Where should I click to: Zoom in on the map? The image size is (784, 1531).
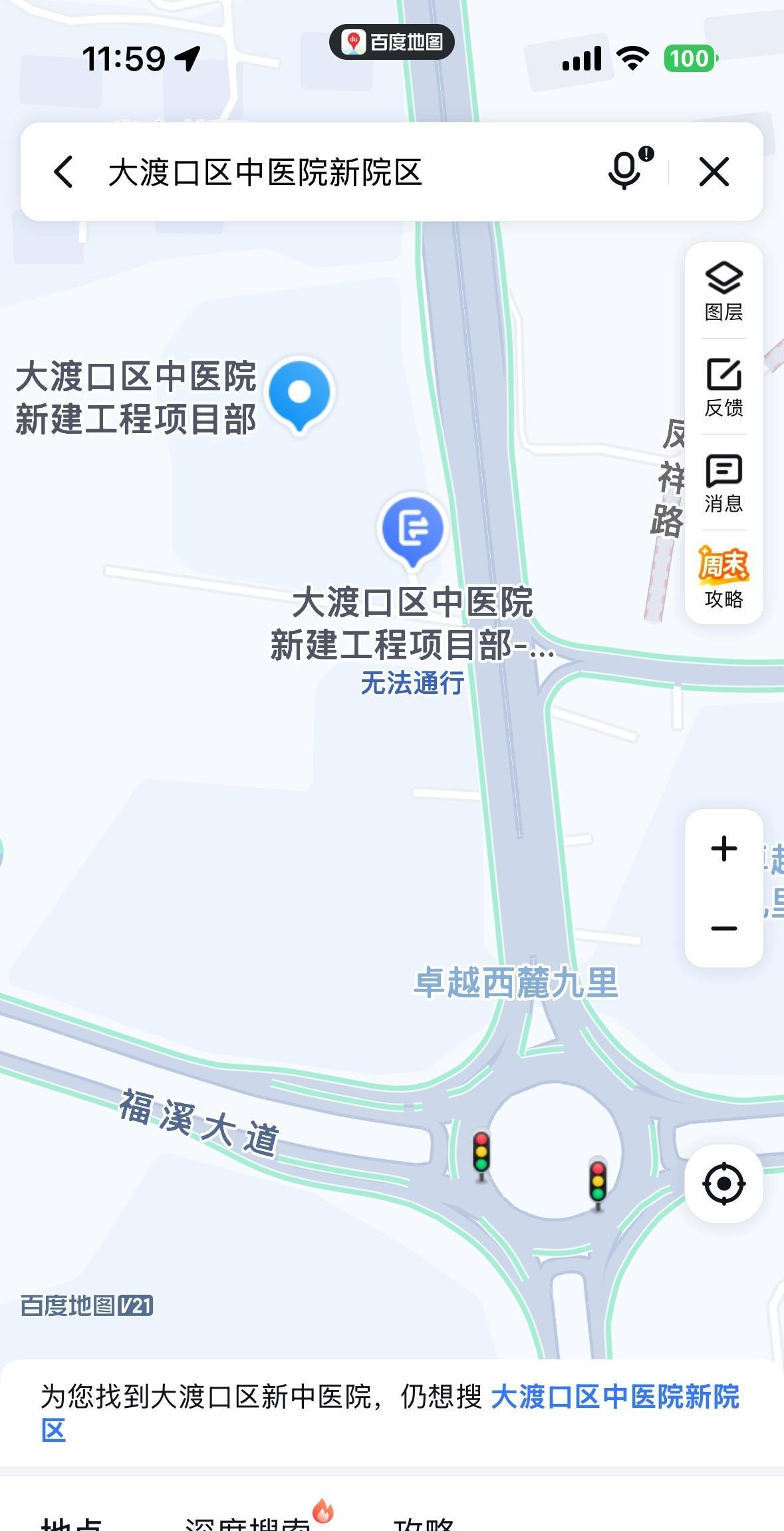pyautogui.click(x=723, y=849)
